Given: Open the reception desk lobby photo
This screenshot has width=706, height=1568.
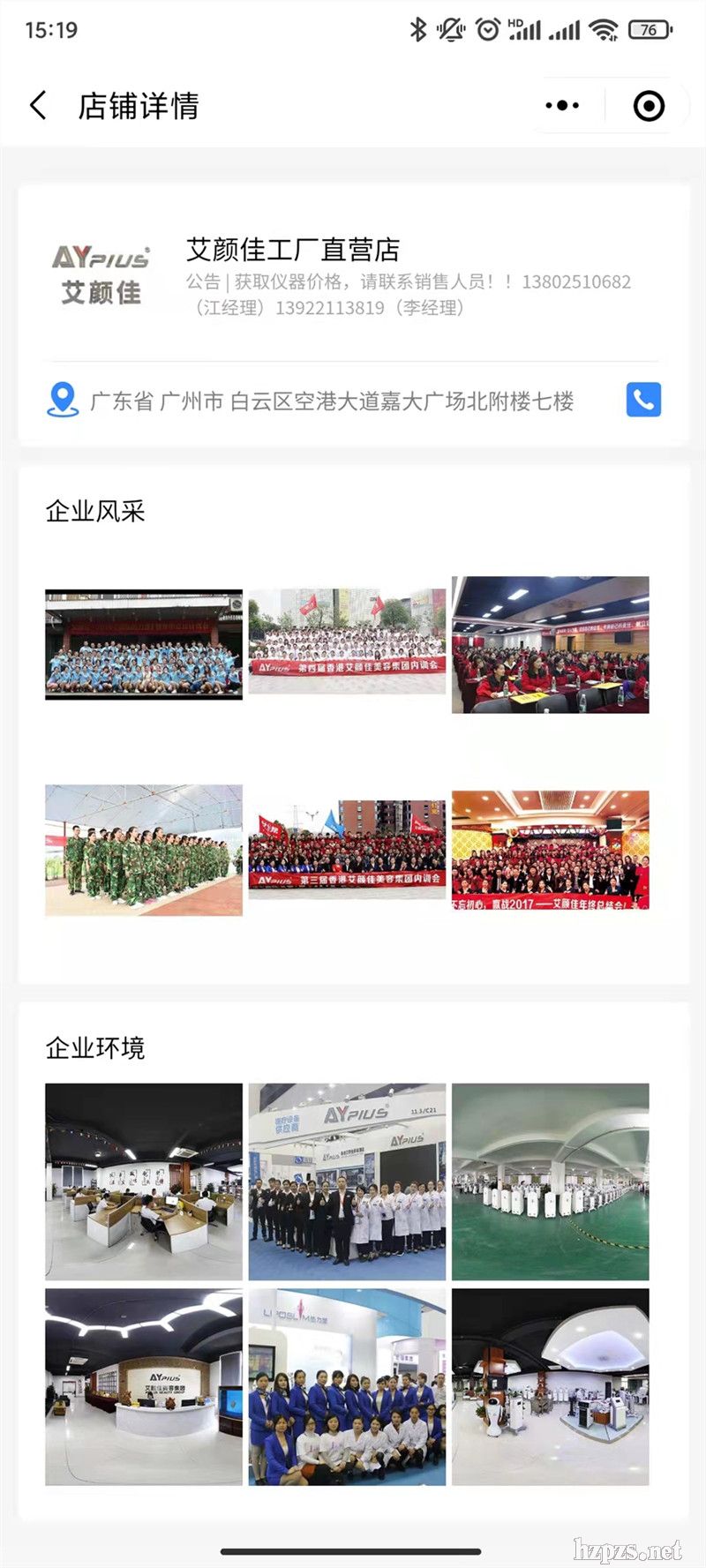Looking at the screenshot, I should pyautogui.click(x=144, y=1386).
